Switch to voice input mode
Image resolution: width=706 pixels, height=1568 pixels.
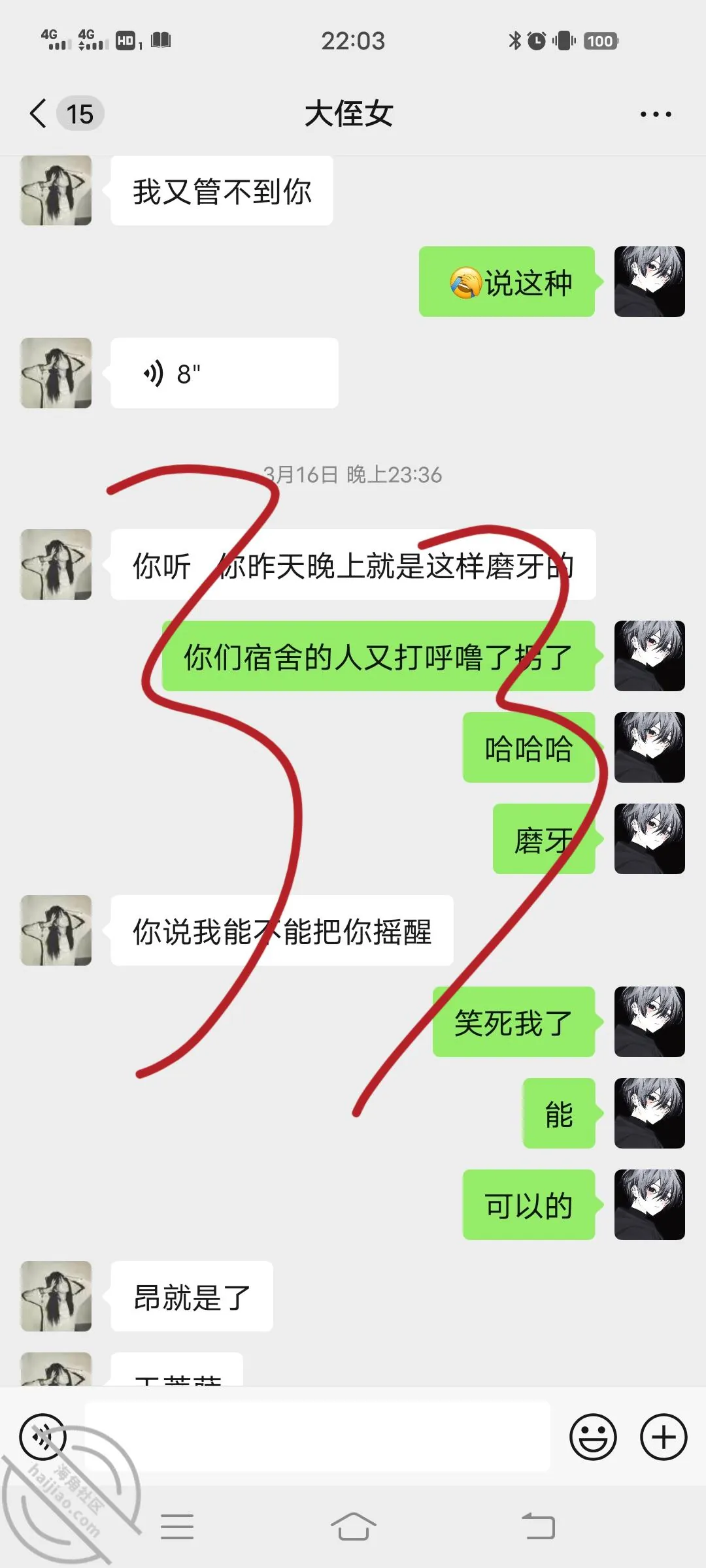[x=42, y=1437]
